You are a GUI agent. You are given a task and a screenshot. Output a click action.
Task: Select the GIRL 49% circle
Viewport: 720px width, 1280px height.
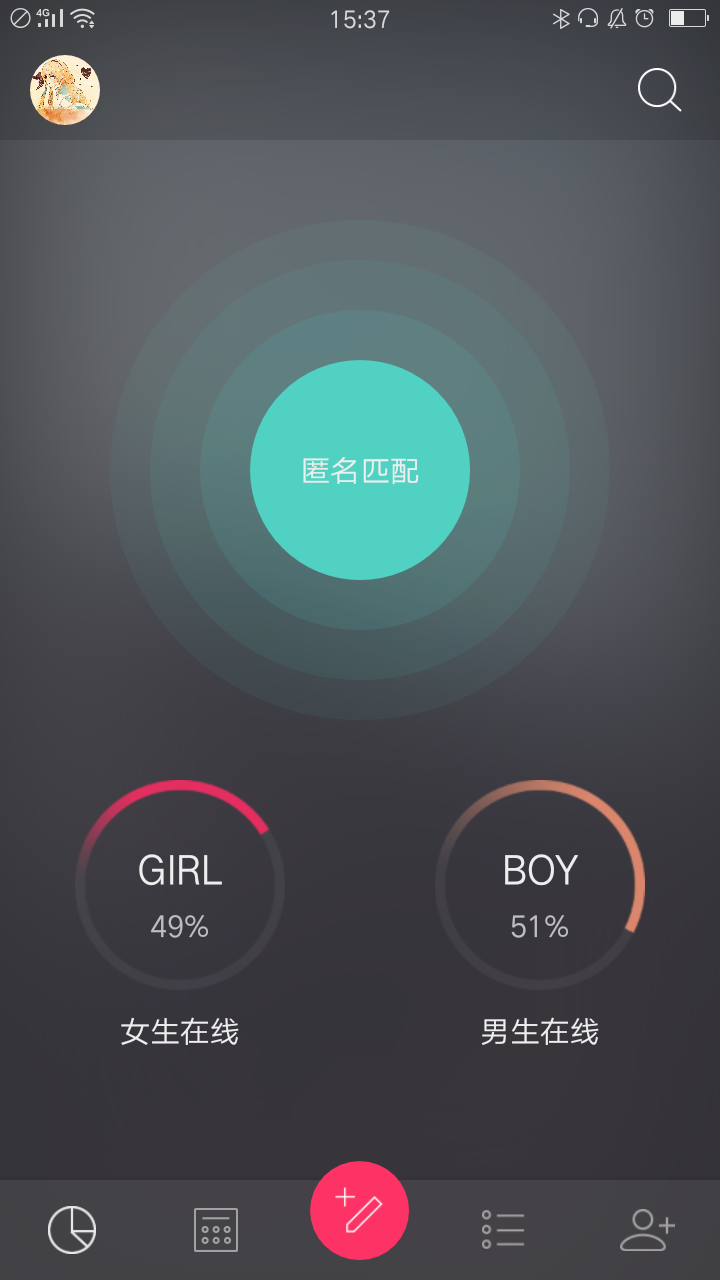coord(180,885)
